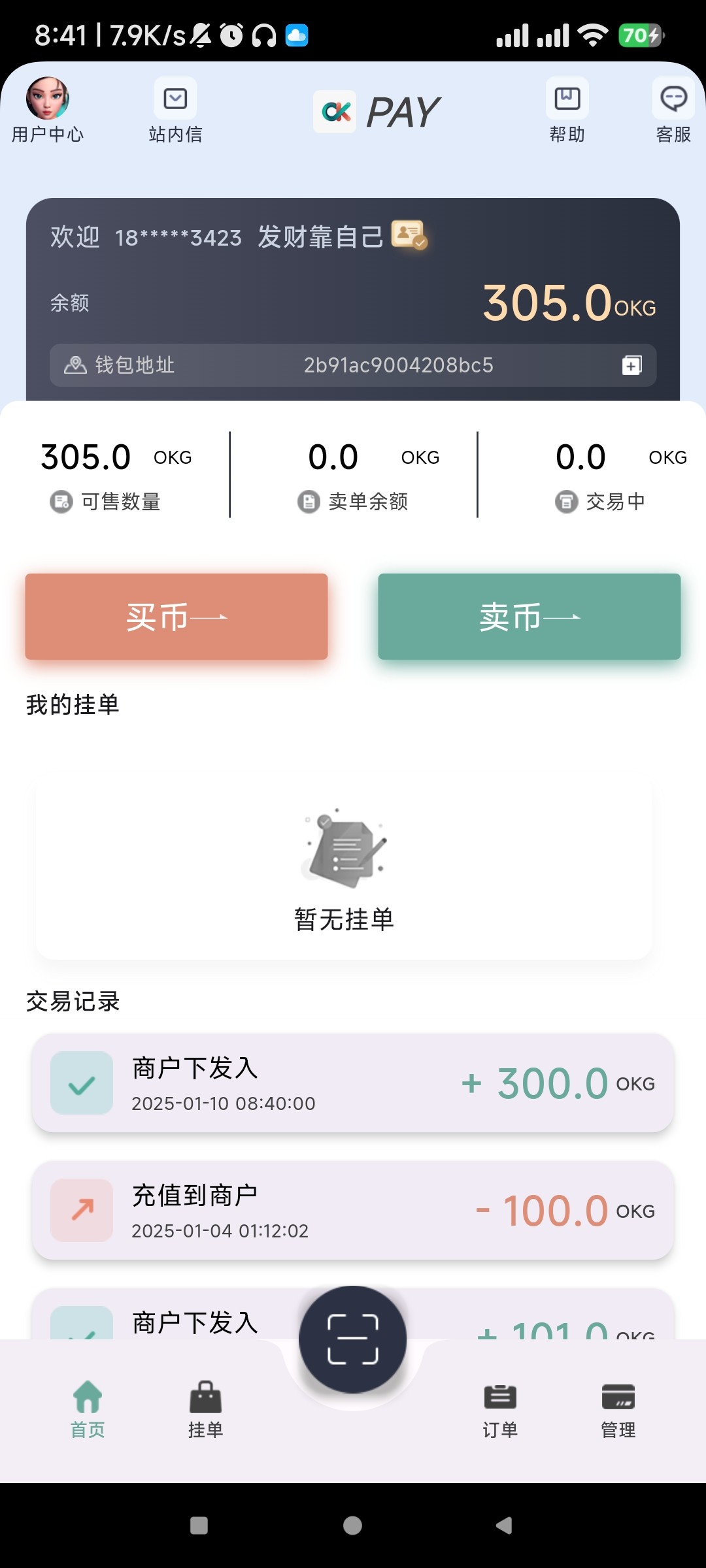Open the +300.0 OKG 商户下发入 record
The height and width of the screenshot is (1568, 706).
coord(353,1083)
